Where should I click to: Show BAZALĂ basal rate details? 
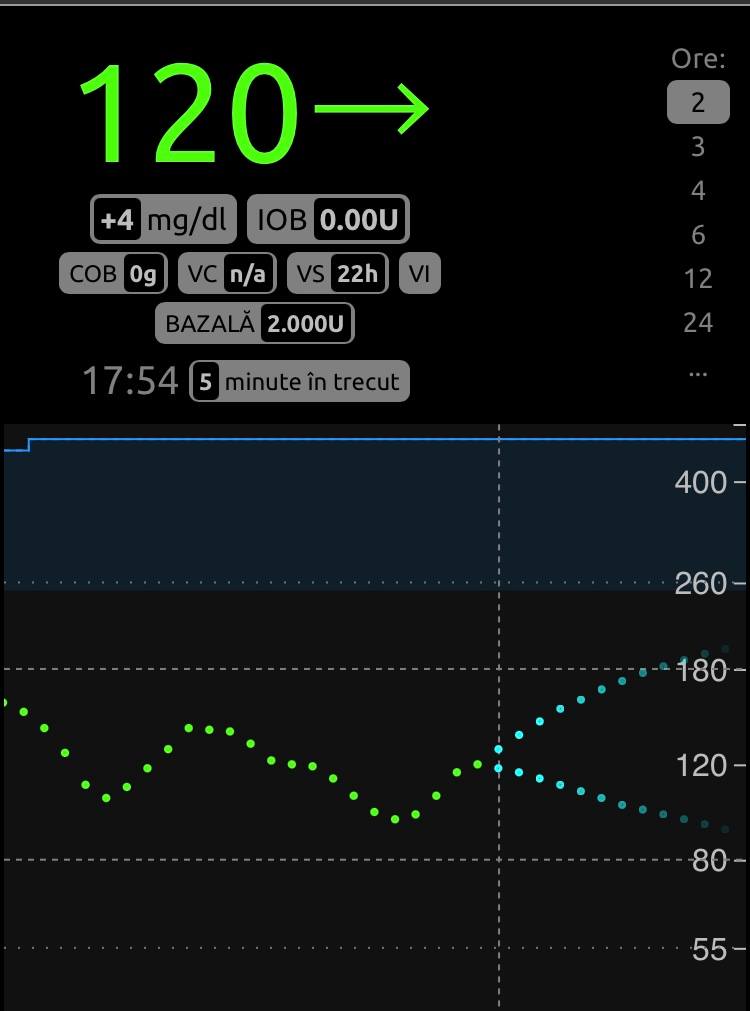tap(254, 323)
